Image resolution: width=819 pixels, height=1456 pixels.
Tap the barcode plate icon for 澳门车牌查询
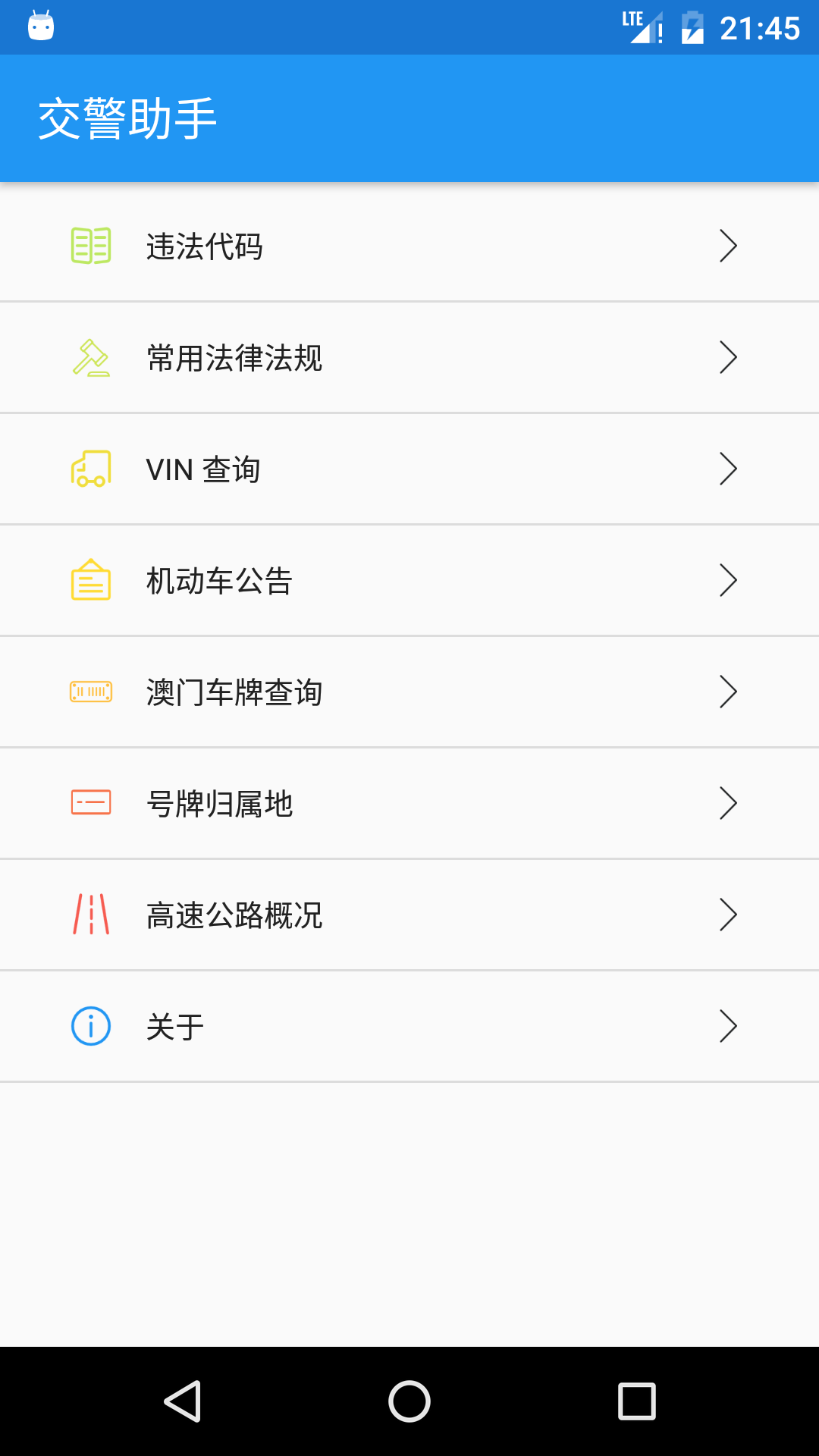point(90,691)
